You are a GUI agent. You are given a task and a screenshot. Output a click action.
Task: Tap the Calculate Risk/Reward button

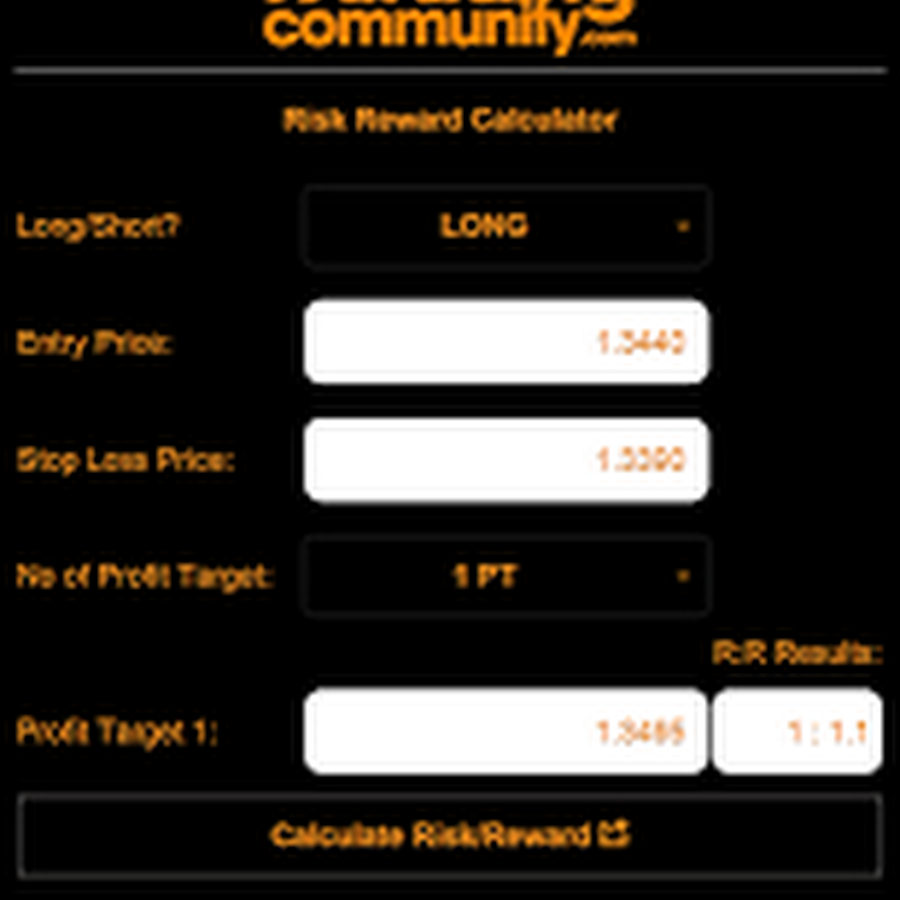pyautogui.click(x=450, y=835)
